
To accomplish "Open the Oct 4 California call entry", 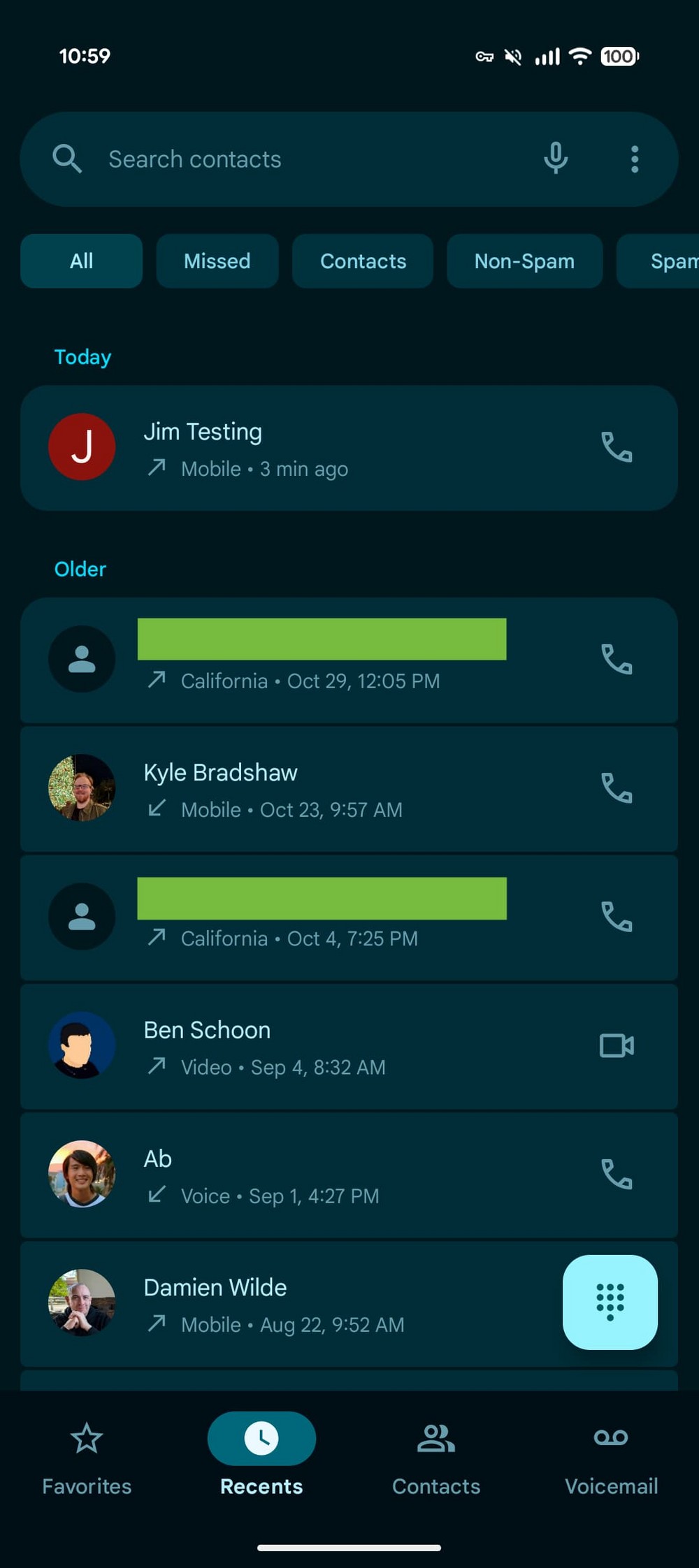I will coord(315,918).
